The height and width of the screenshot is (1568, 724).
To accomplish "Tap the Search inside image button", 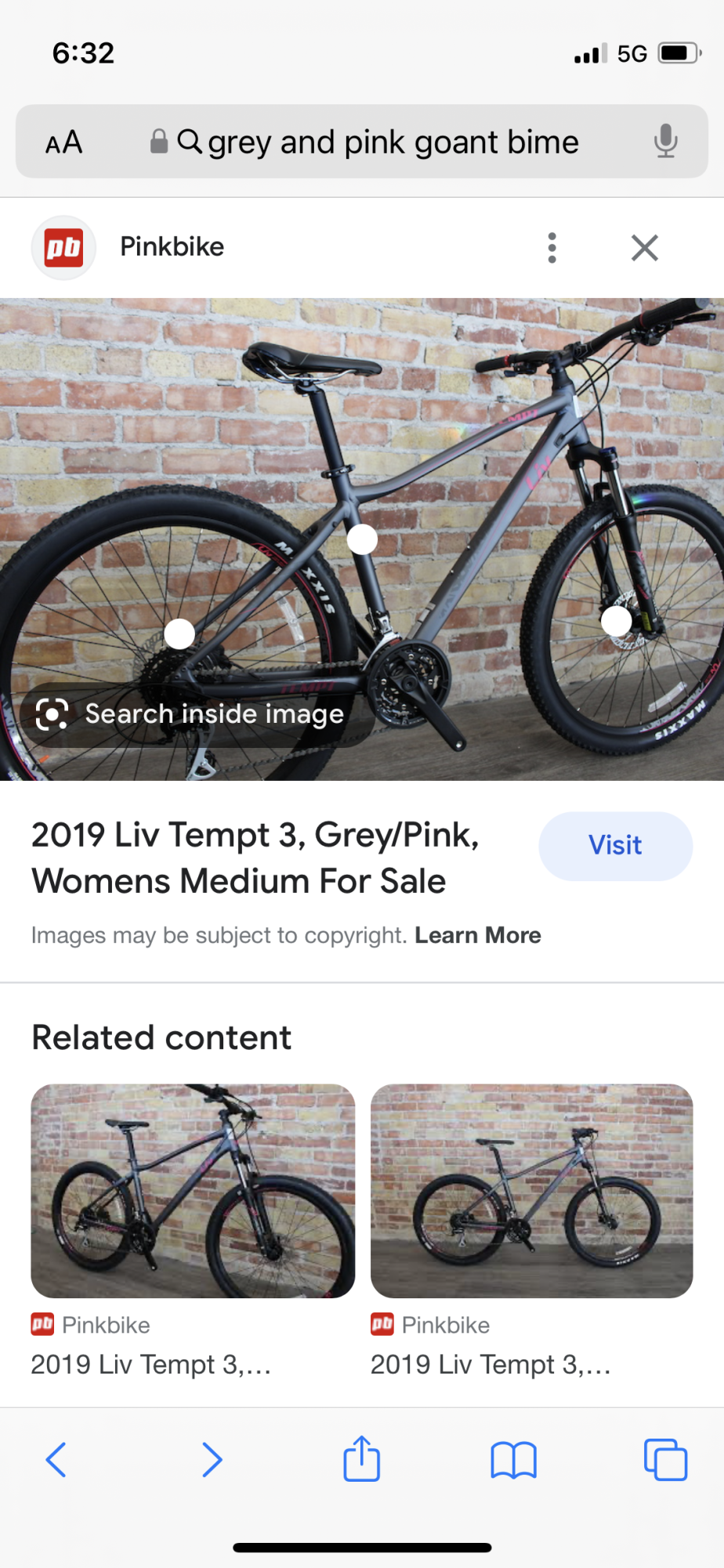I will 214,714.
